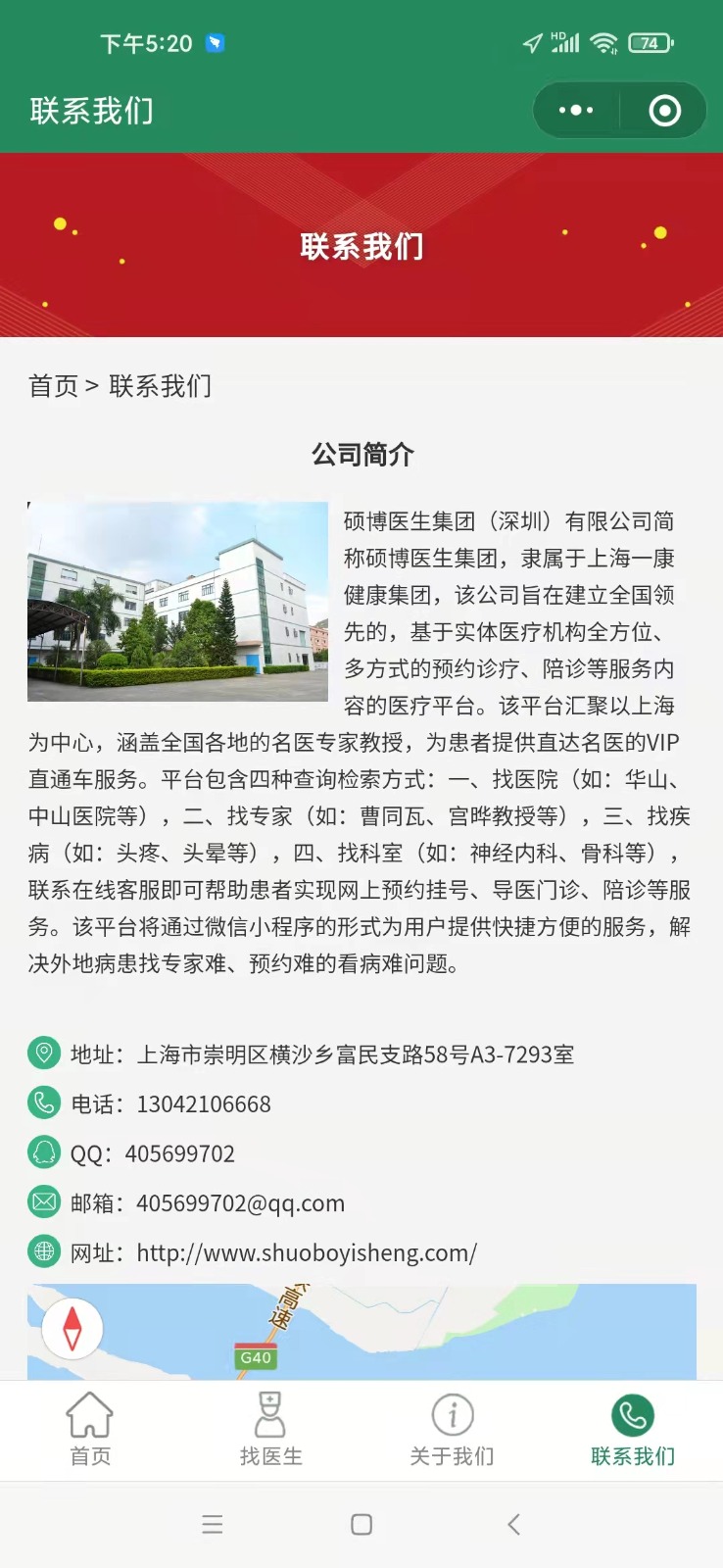Switch to the 找医生 tab
This screenshot has height=1568, width=723.
tap(270, 1430)
